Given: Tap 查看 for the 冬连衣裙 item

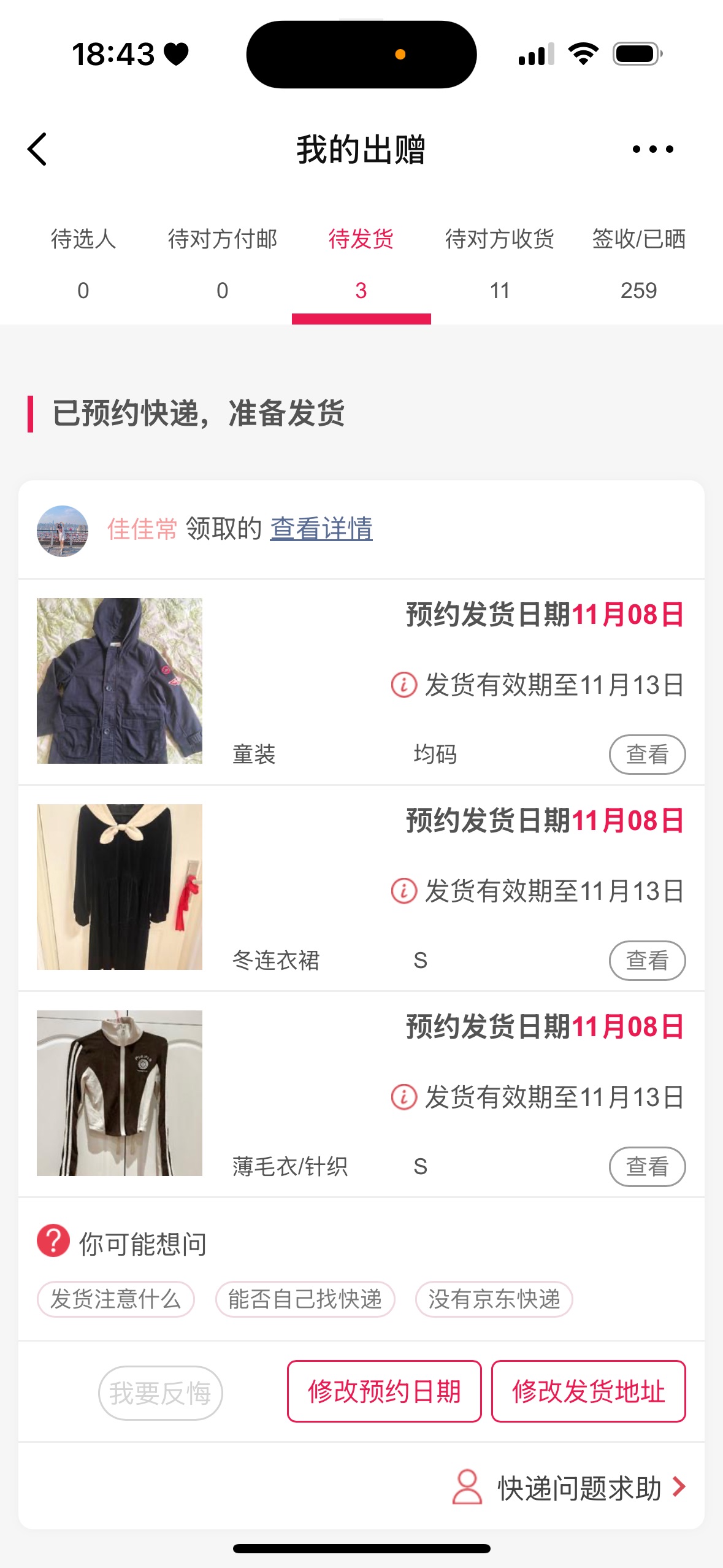Looking at the screenshot, I should 647,960.
